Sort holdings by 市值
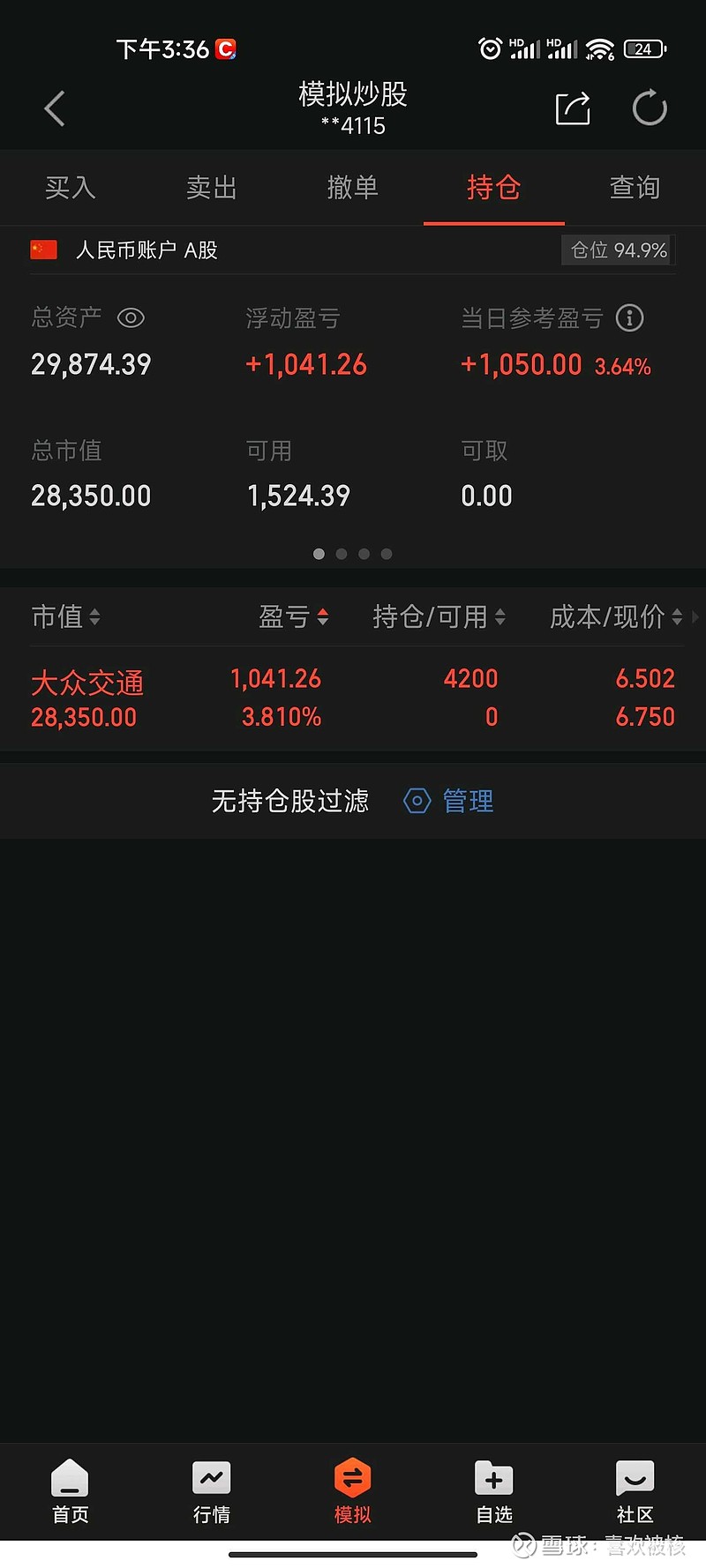 (66, 616)
